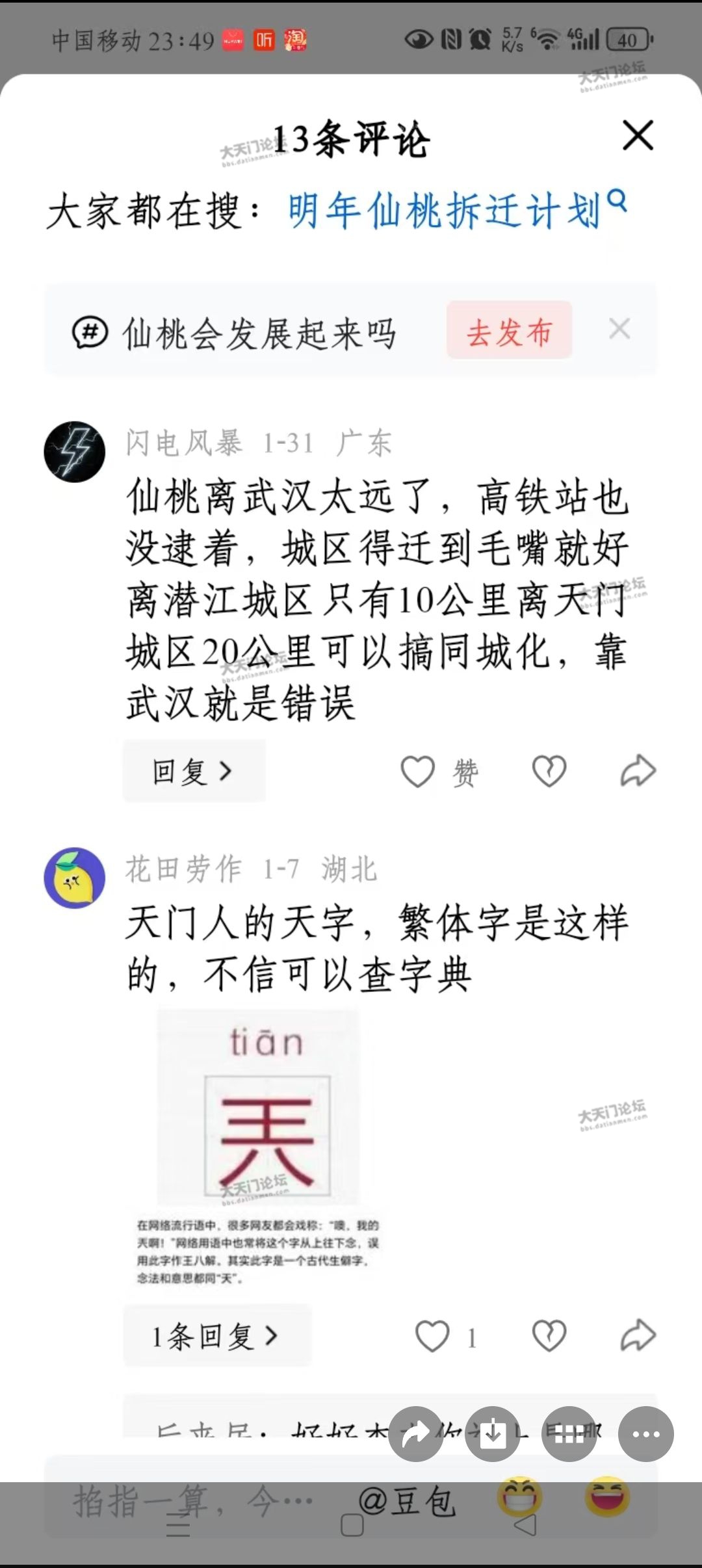The height and width of the screenshot is (1568, 702).
Task: Share 闪电风暴's comment
Action: click(x=638, y=772)
